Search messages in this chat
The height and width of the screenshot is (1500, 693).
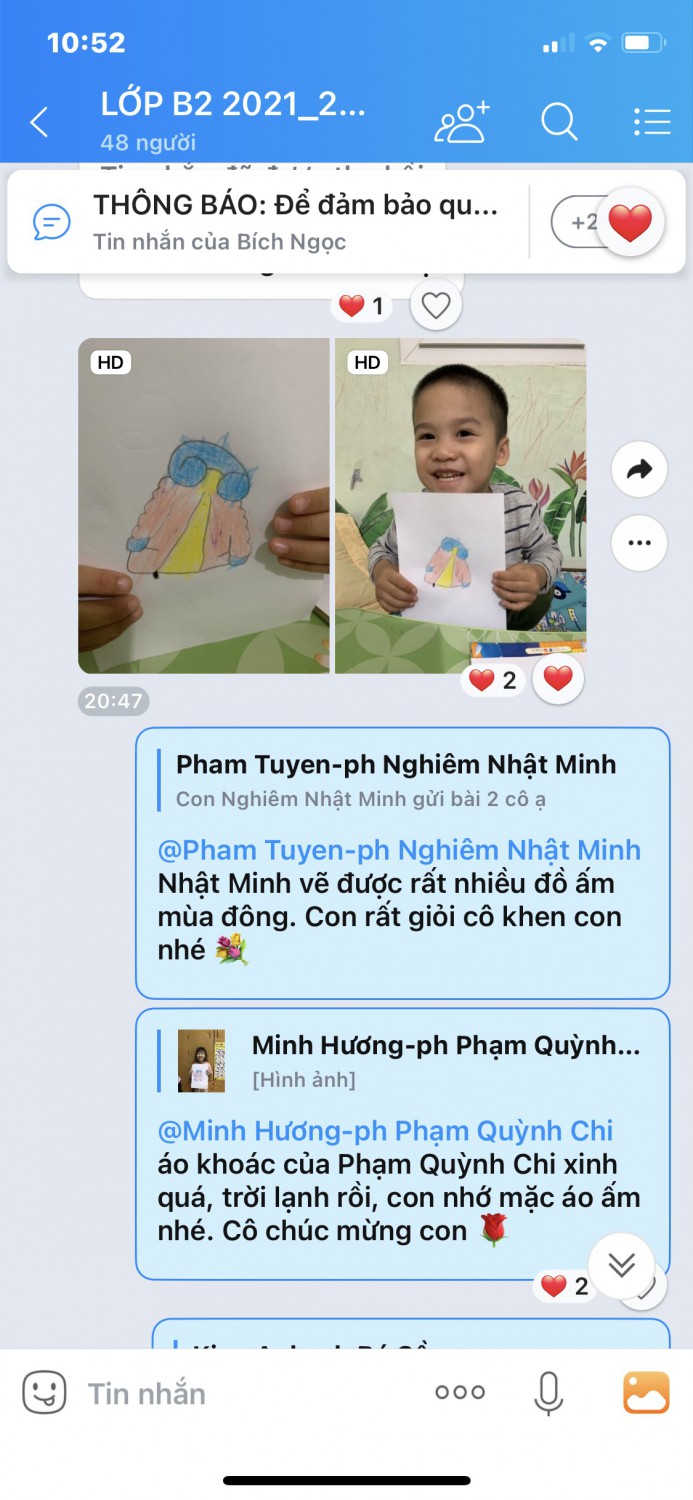559,122
